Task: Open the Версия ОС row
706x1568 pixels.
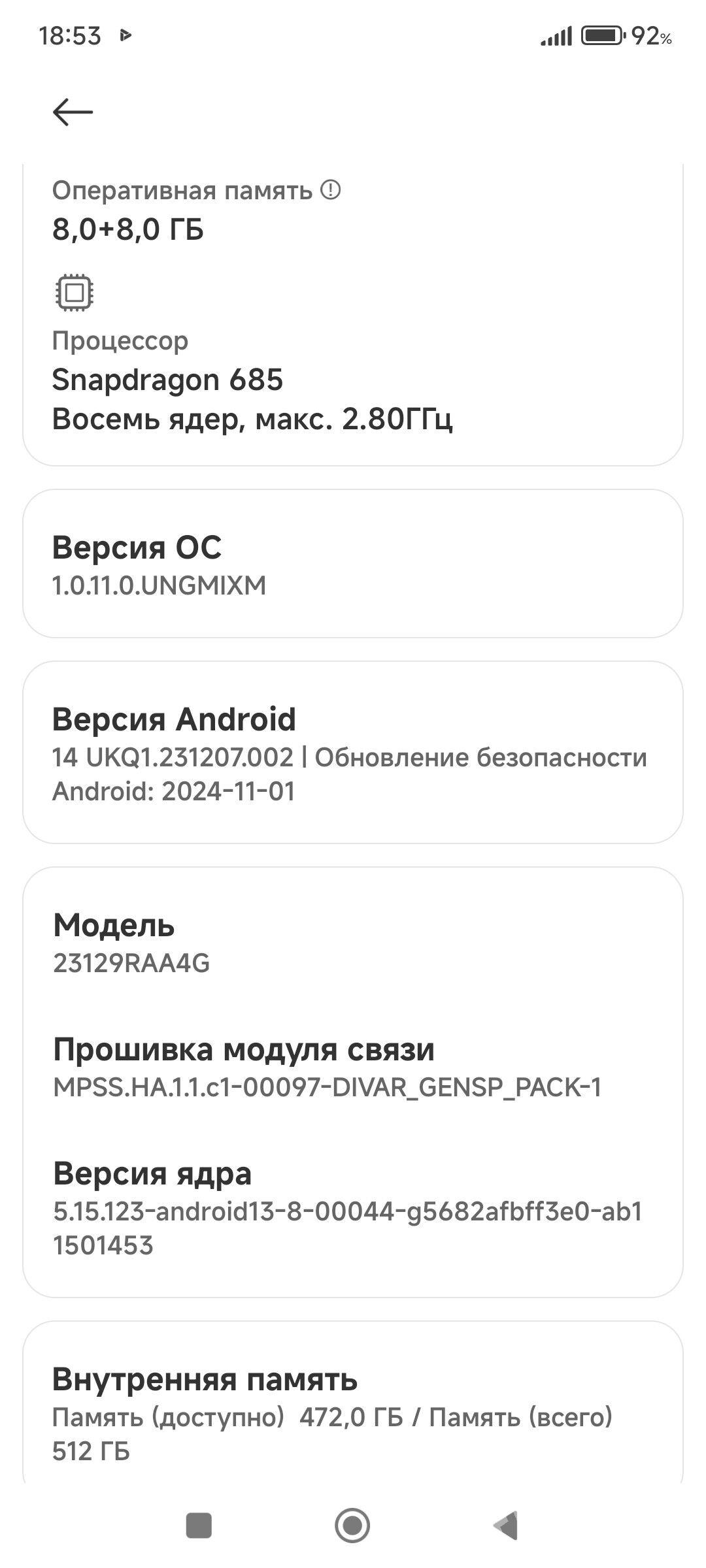Action: [353, 564]
